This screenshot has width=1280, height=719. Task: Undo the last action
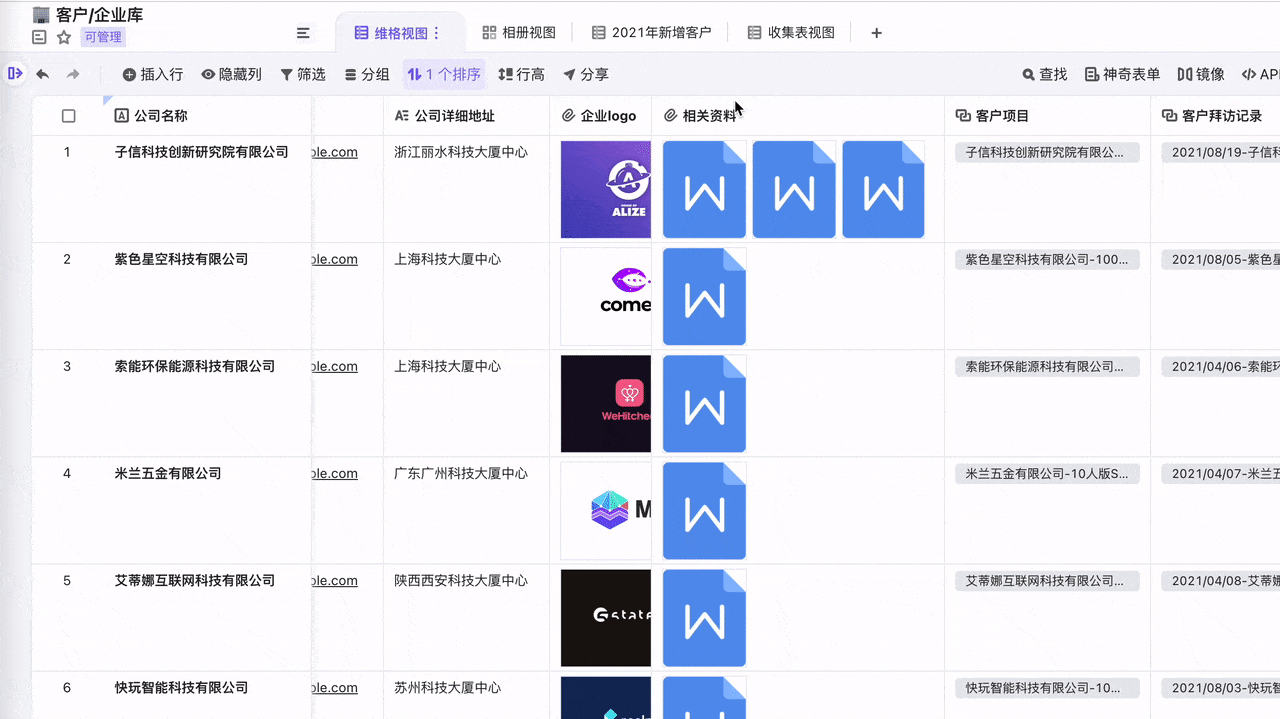coord(42,74)
